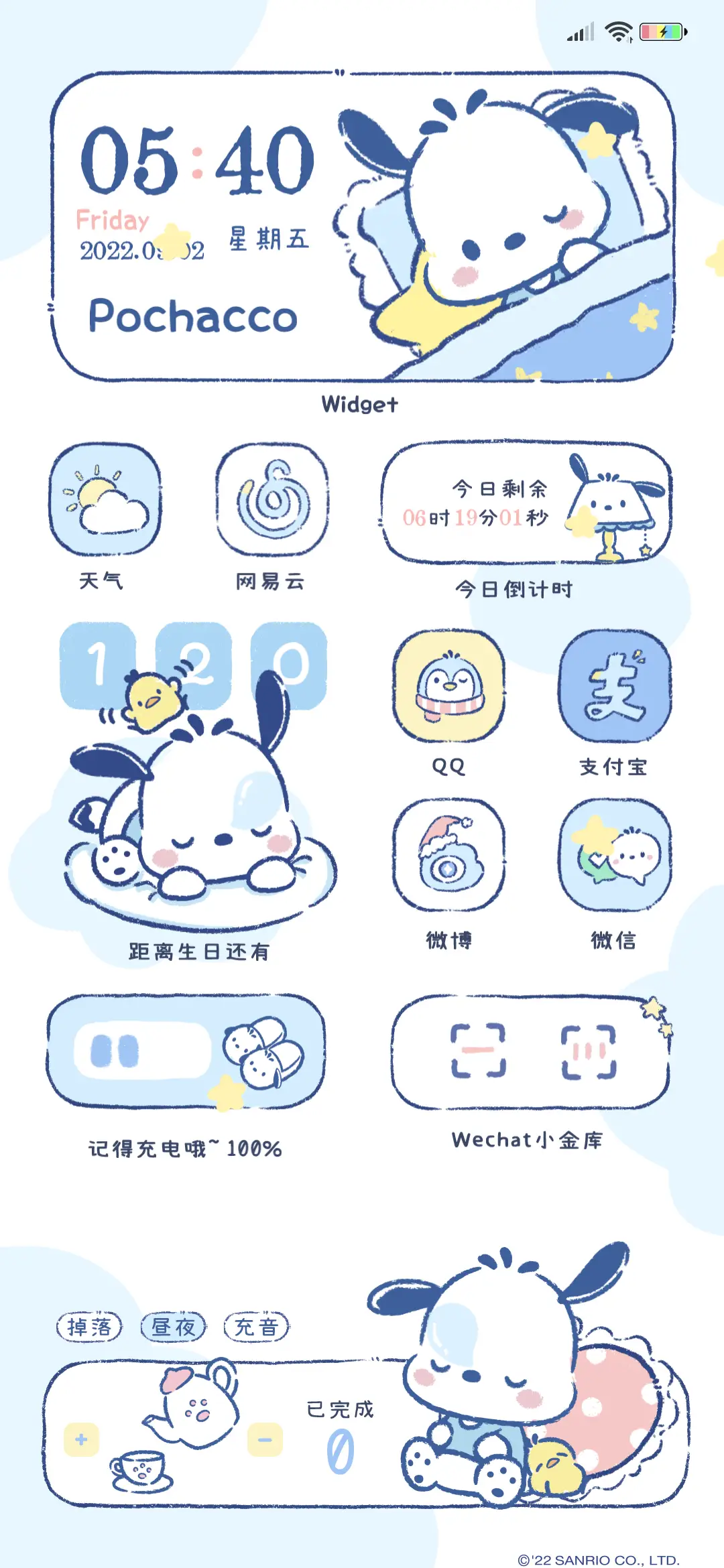
Task: Select the 掉落 tab
Action: 90,1325
